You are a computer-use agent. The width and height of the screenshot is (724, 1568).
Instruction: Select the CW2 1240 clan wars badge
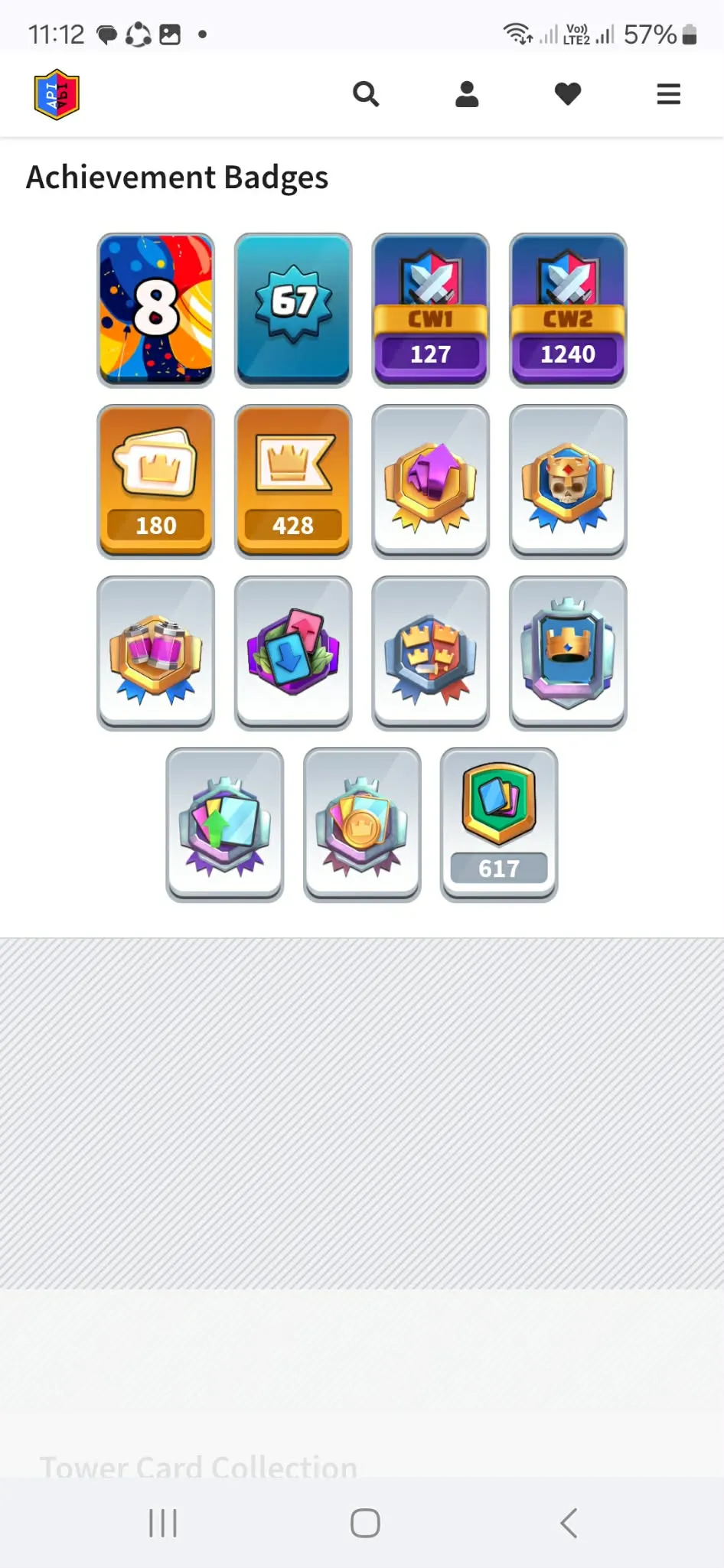(x=568, y=309)
